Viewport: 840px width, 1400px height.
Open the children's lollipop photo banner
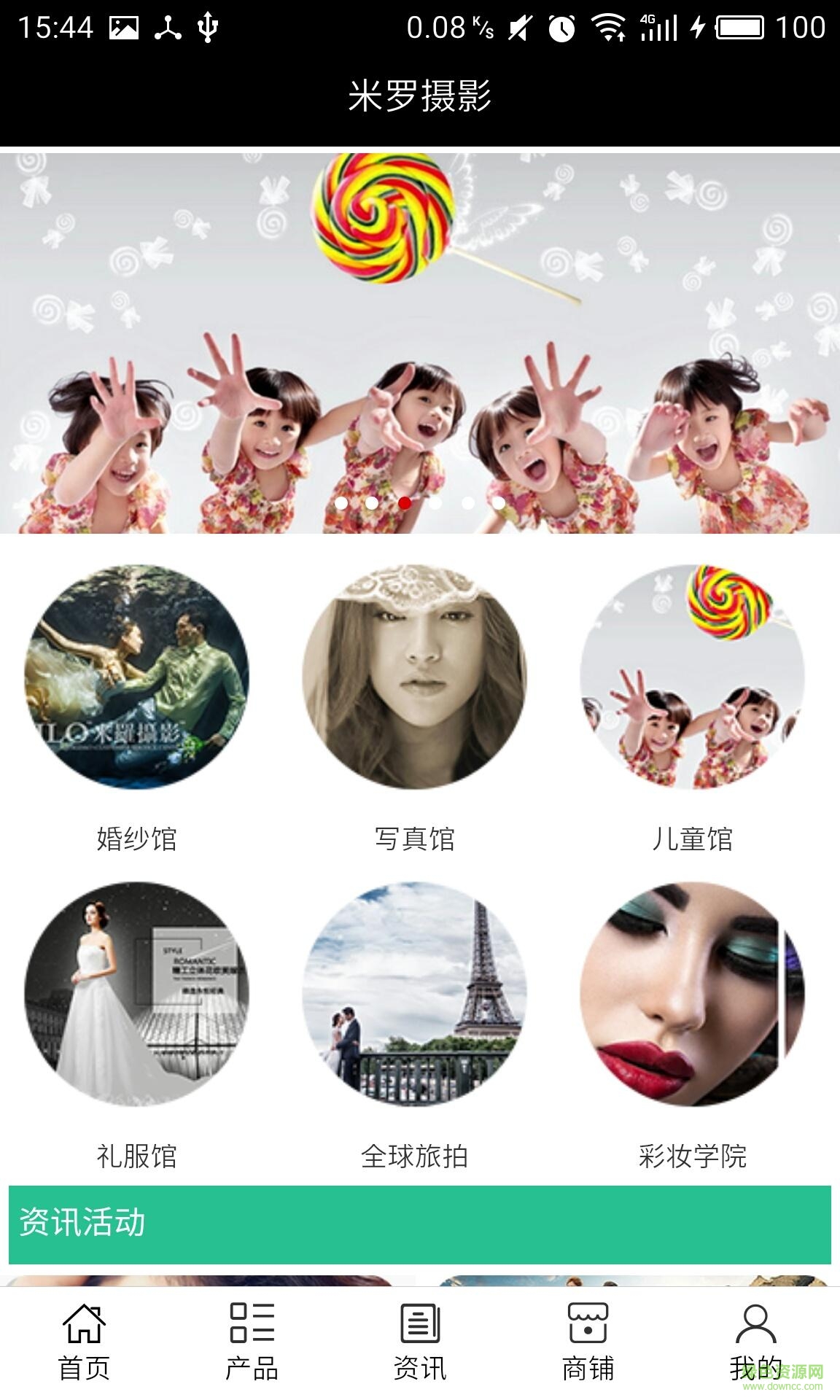pos(420,343)
